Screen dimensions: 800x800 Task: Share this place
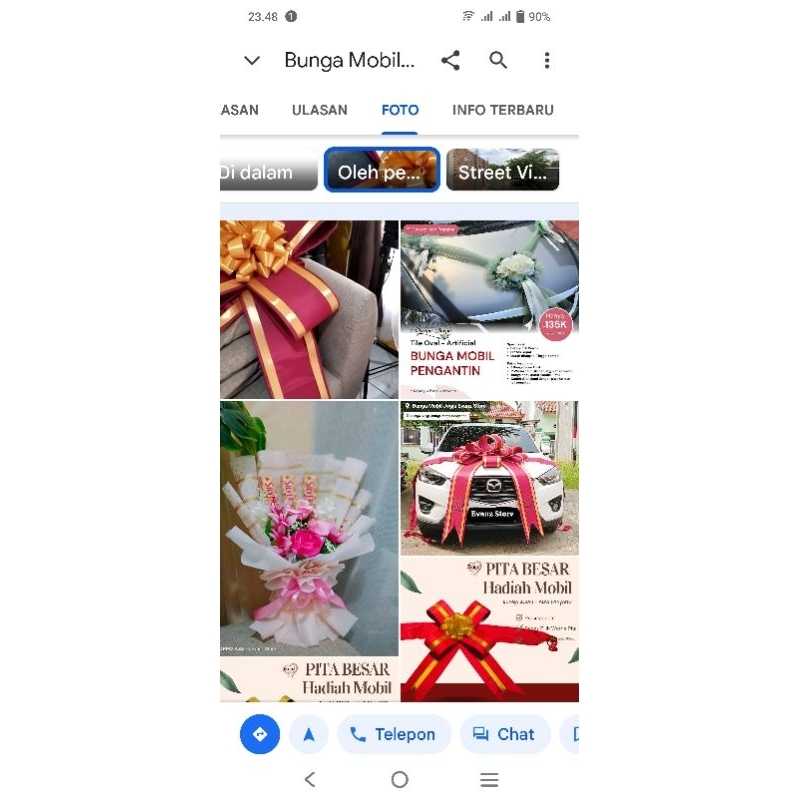click(451, 60)
